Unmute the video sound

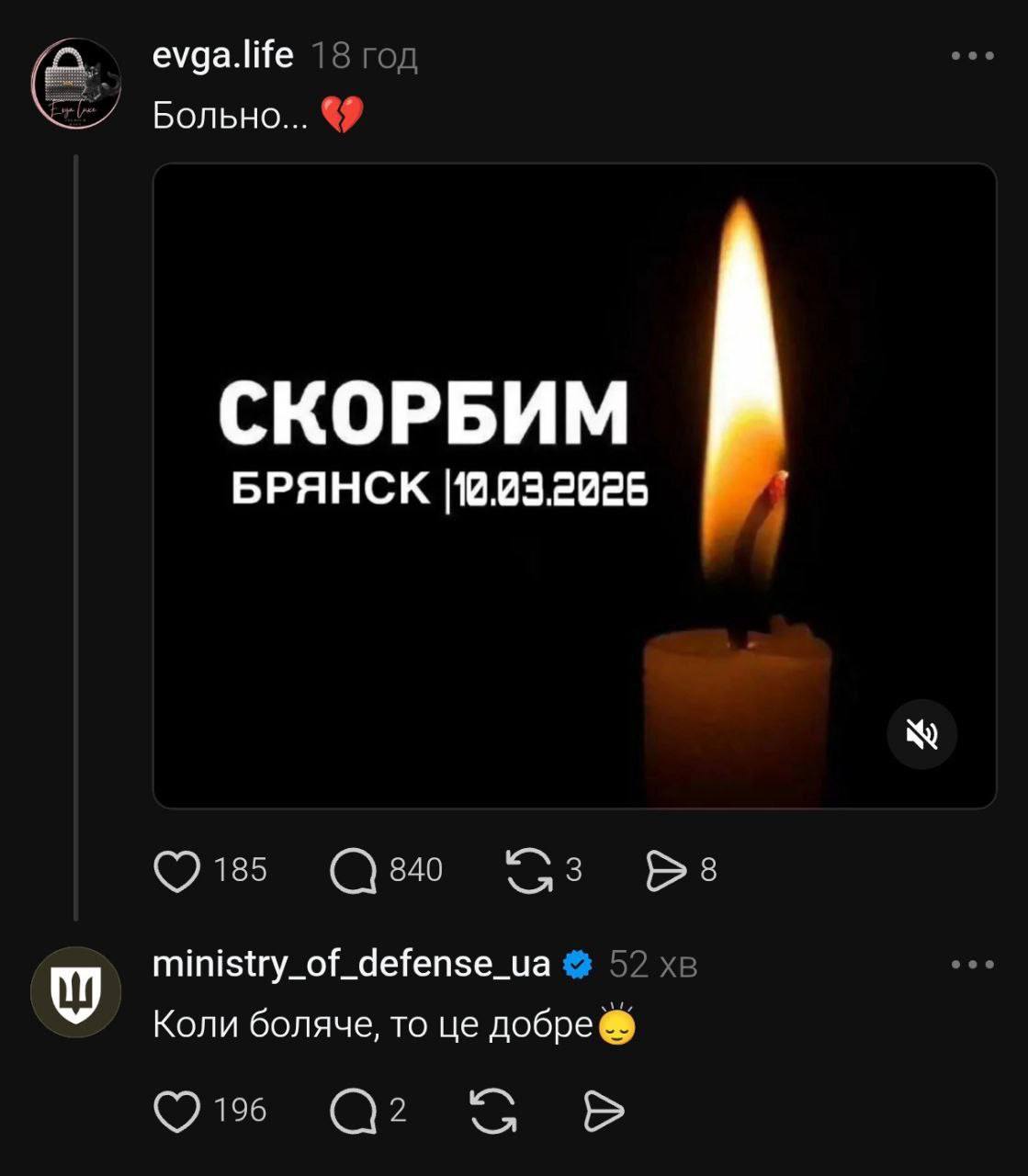[921, 734]
